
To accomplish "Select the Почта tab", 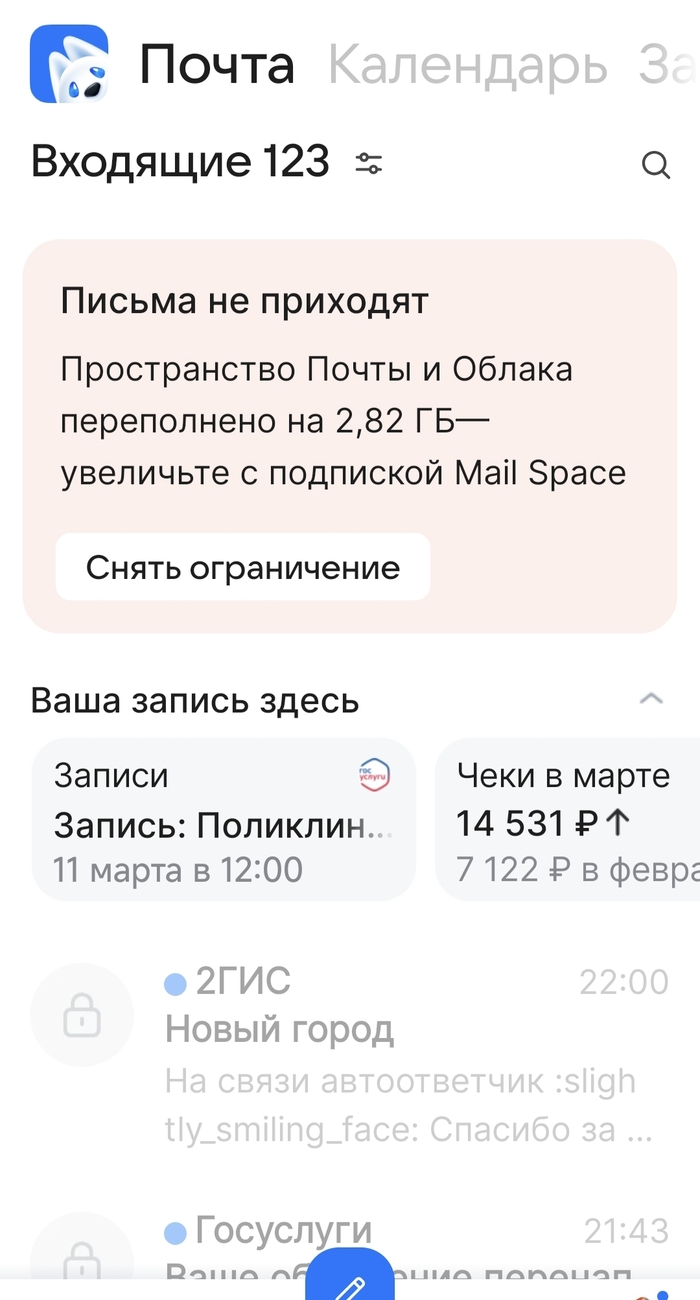I will [x=217, y=66].
